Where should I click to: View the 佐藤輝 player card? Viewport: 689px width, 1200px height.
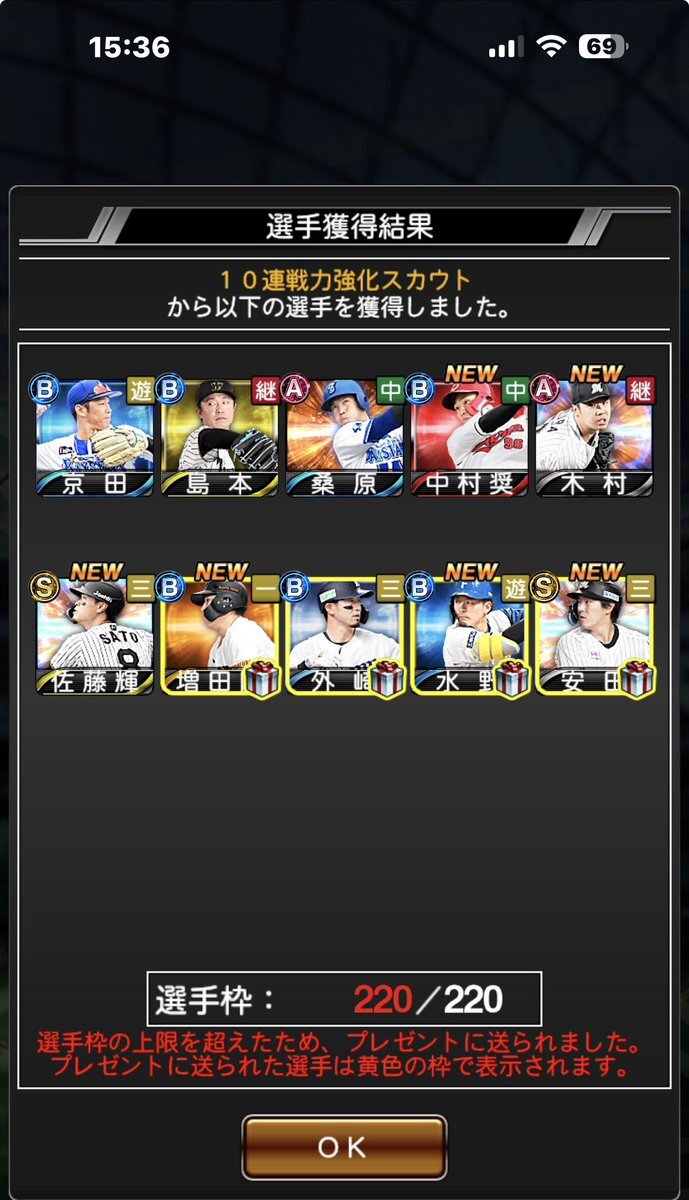click(95, 636)
